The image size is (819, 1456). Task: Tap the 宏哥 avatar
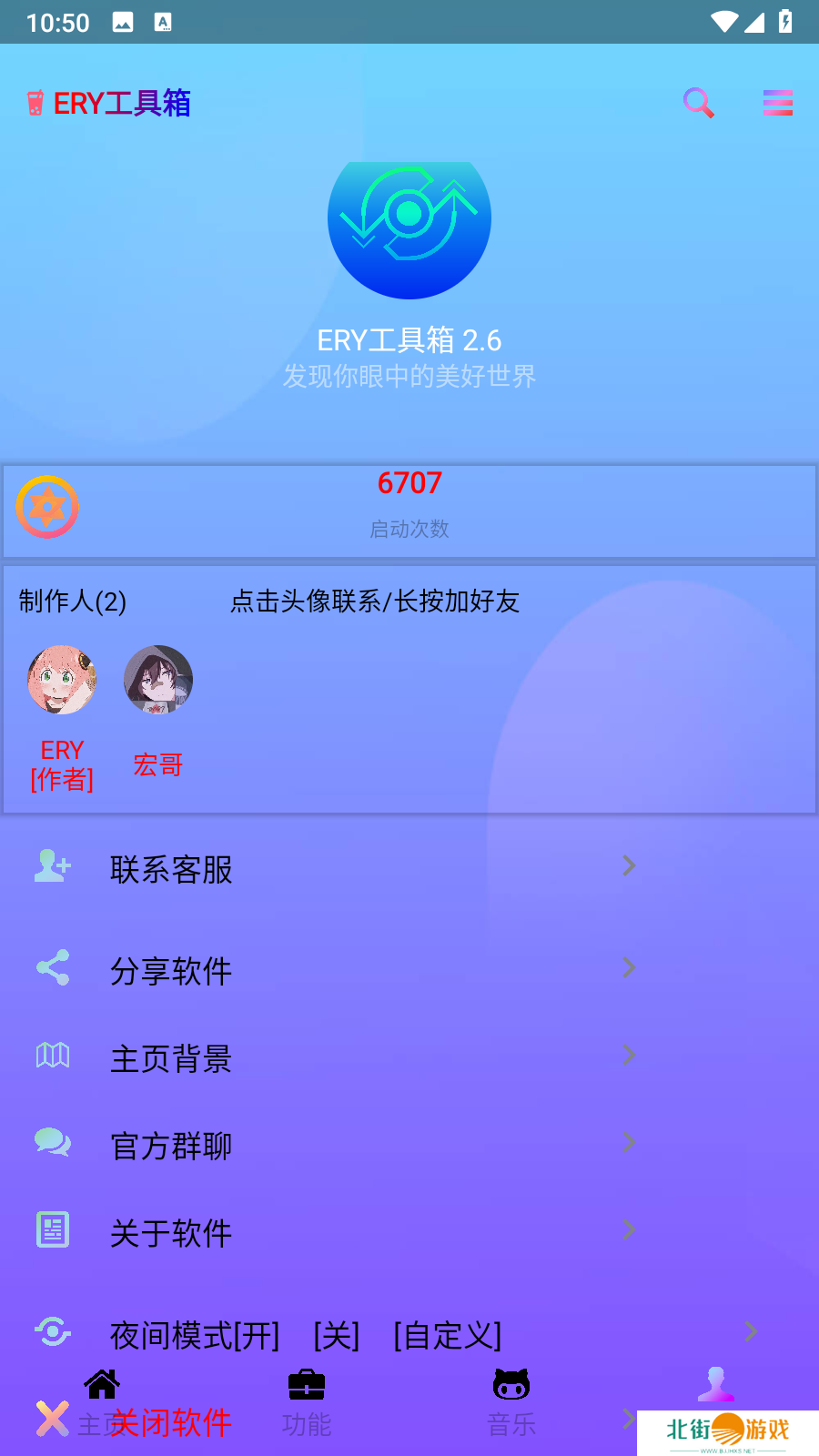click(x=158, y=680)
